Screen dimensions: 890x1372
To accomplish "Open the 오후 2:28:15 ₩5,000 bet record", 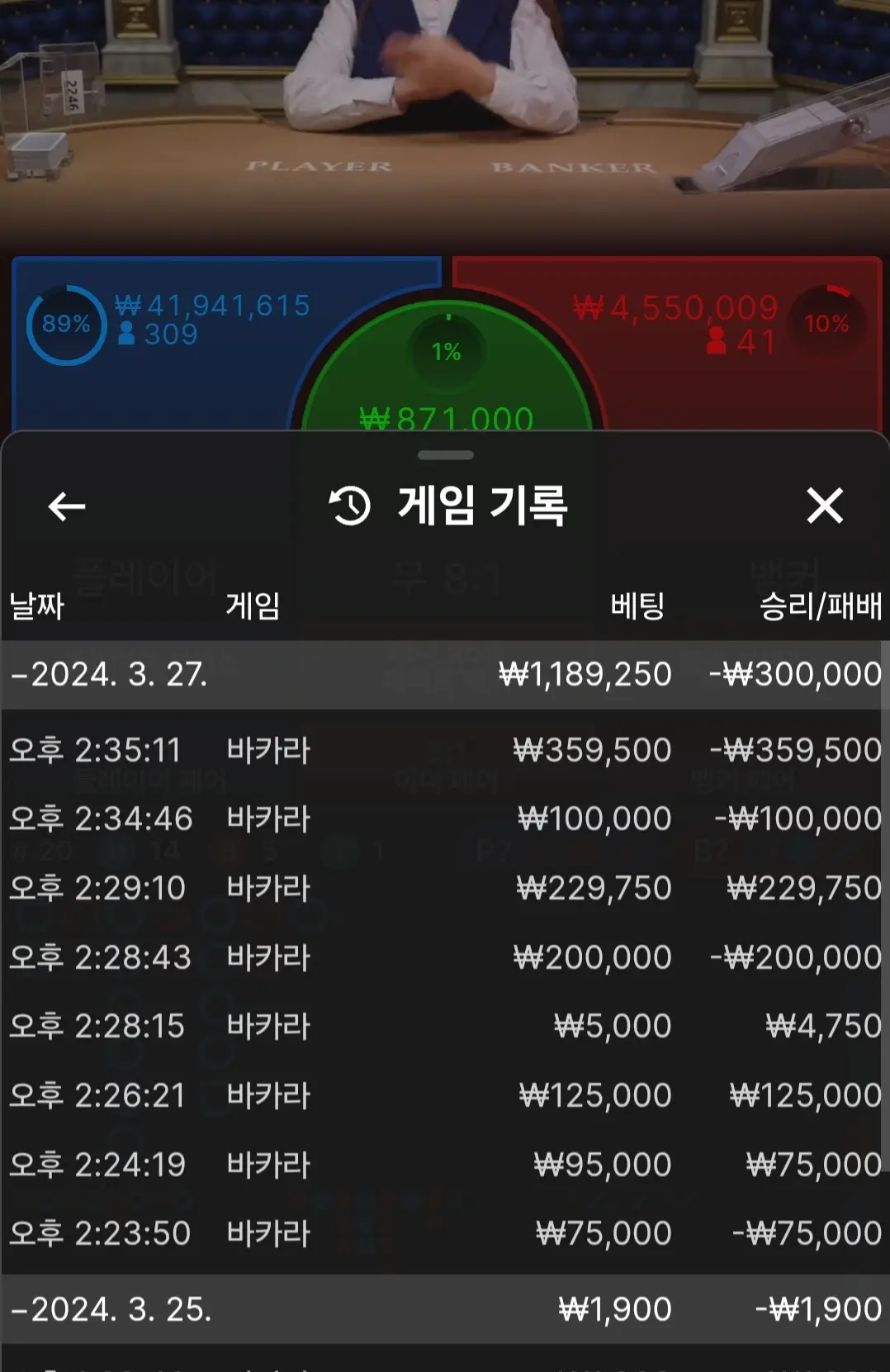I will [445, 1027].
